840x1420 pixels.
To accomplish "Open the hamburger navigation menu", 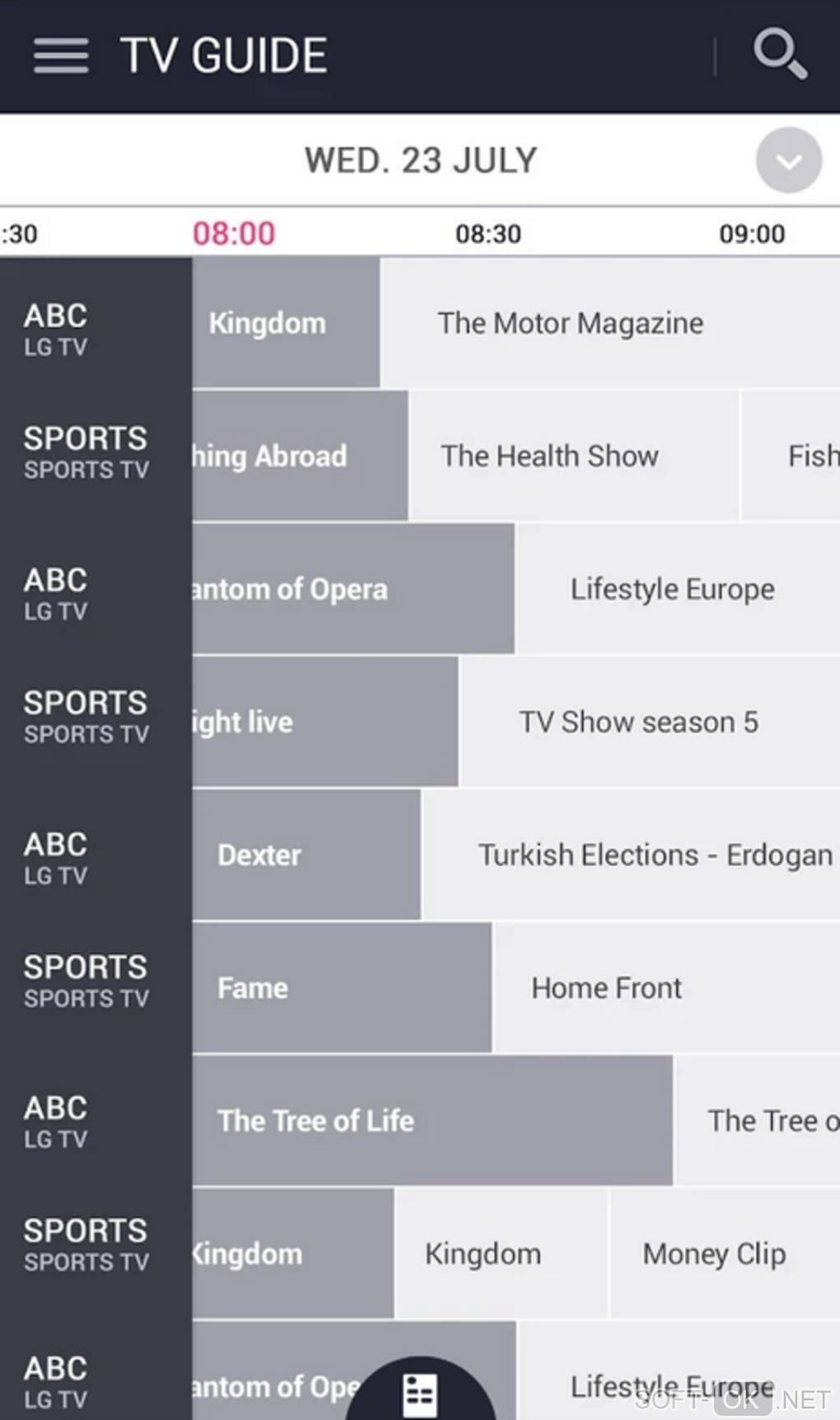I will click(x=61, y=56).
